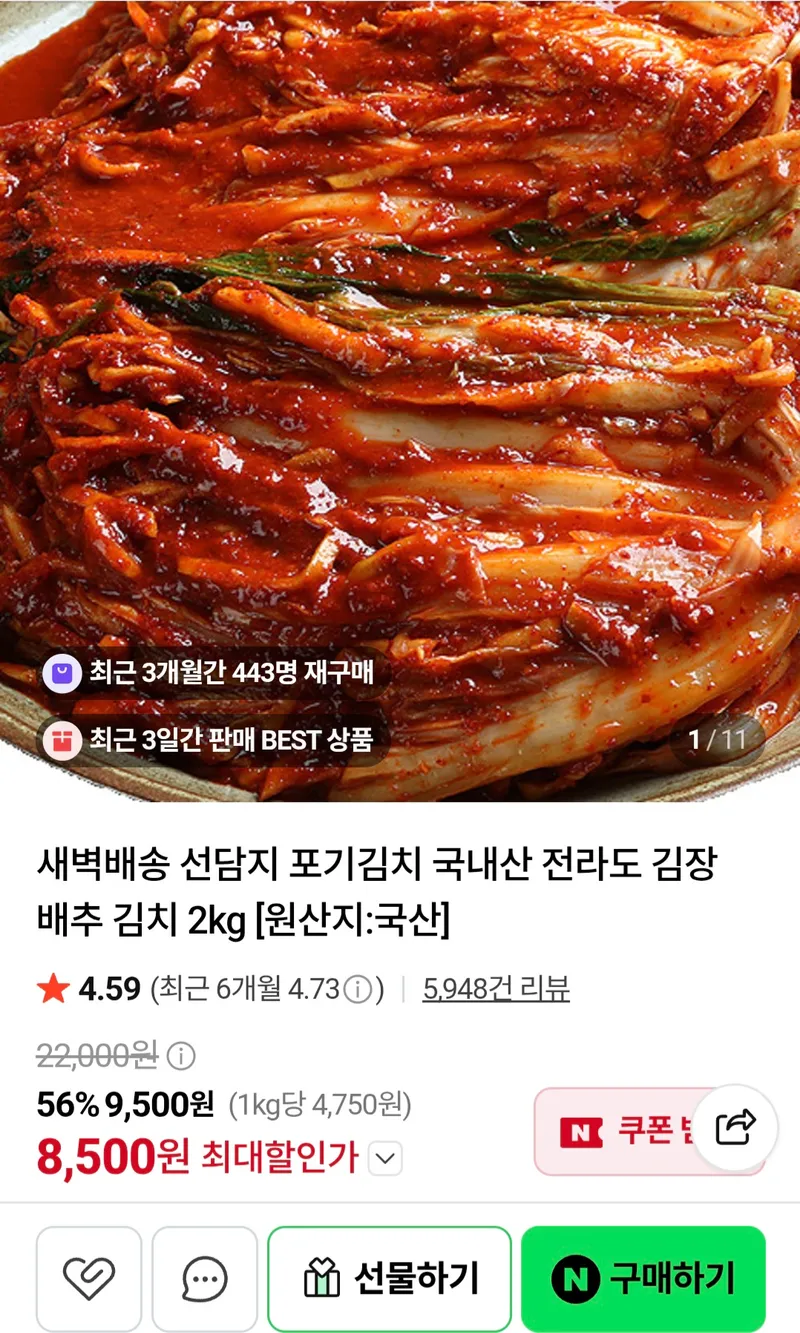
Task: Tap 구매하기 to buy now
Action: pyautogui.click(x=643, y=1278)
